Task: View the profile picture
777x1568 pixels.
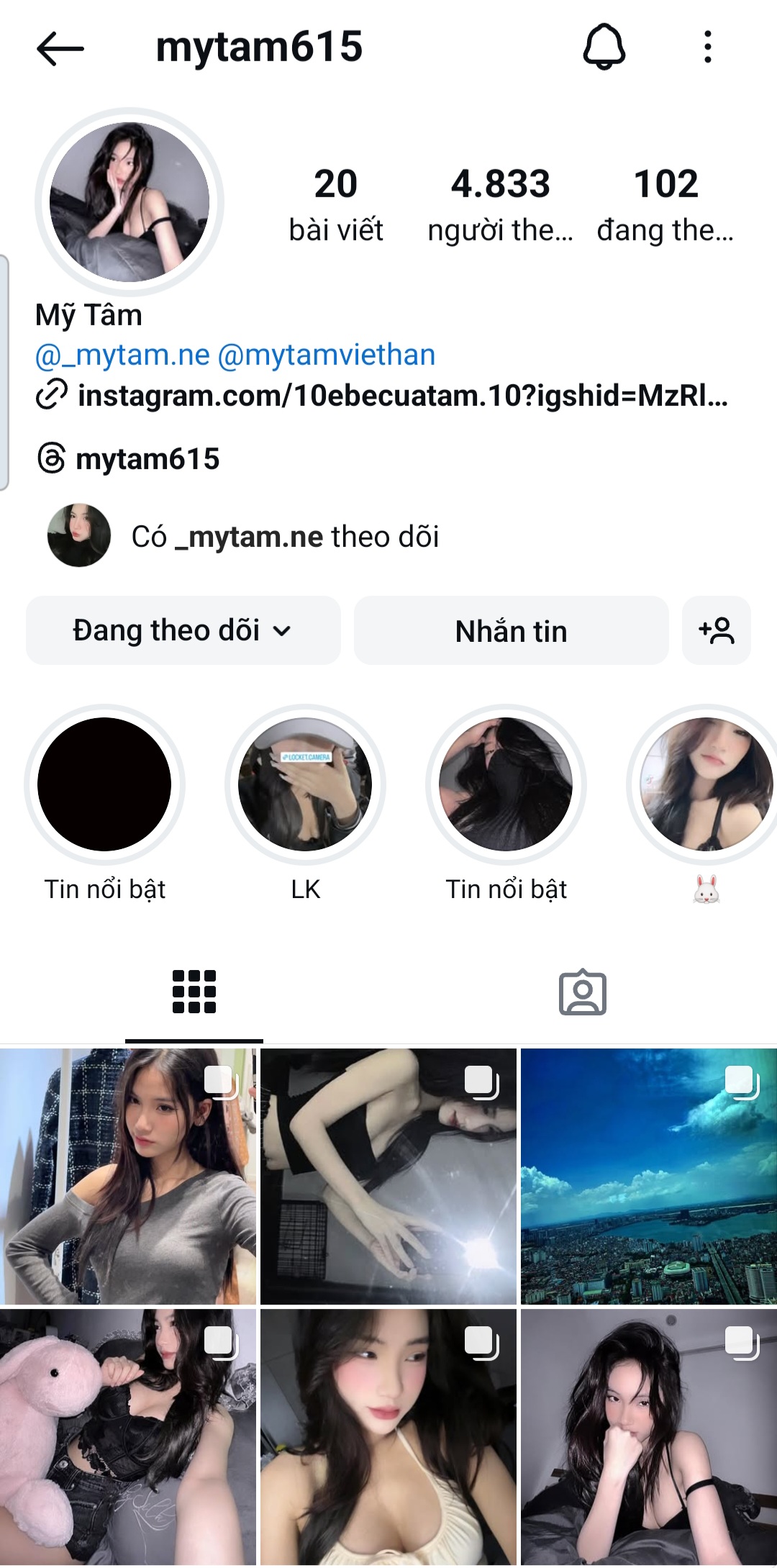Action: point(129,202)
